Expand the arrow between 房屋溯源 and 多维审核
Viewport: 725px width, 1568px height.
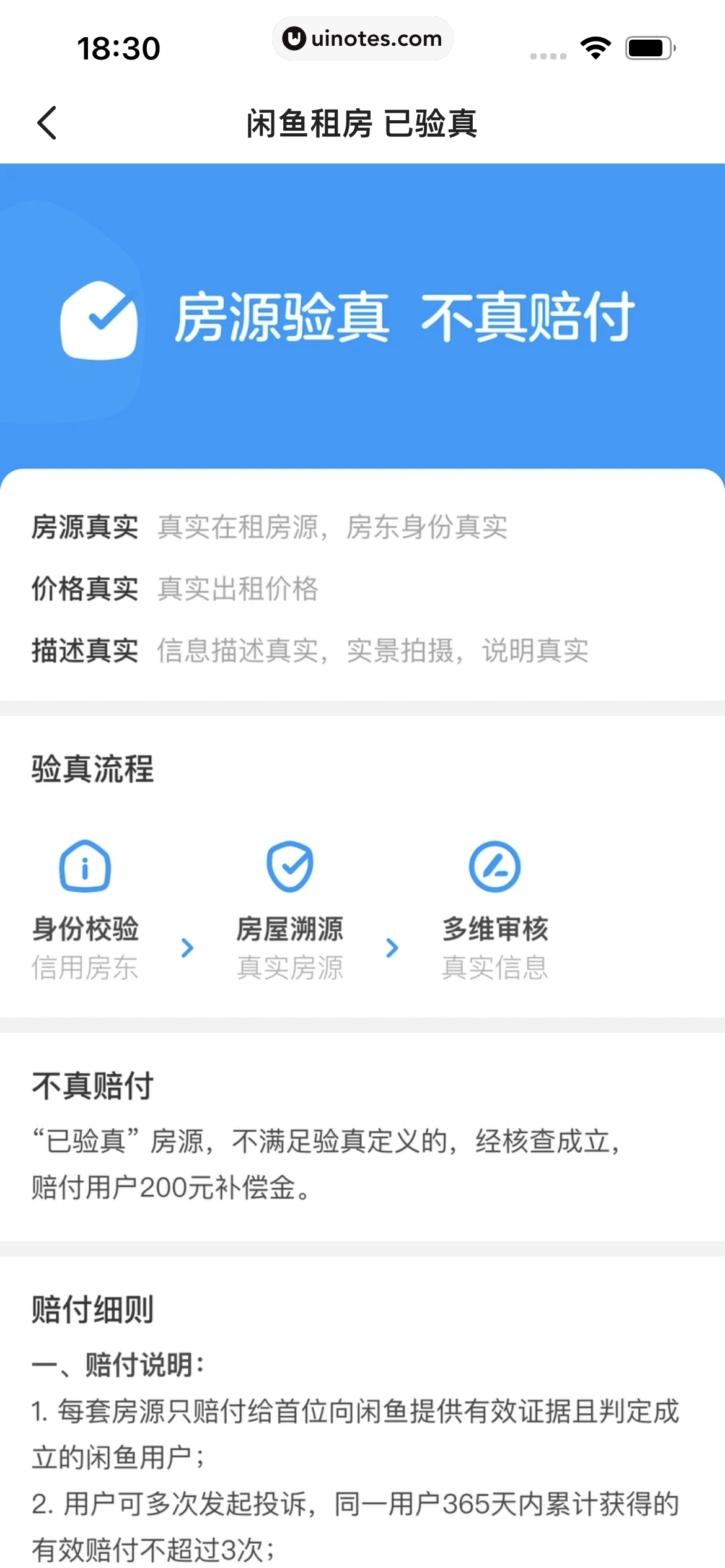[391, 947]
